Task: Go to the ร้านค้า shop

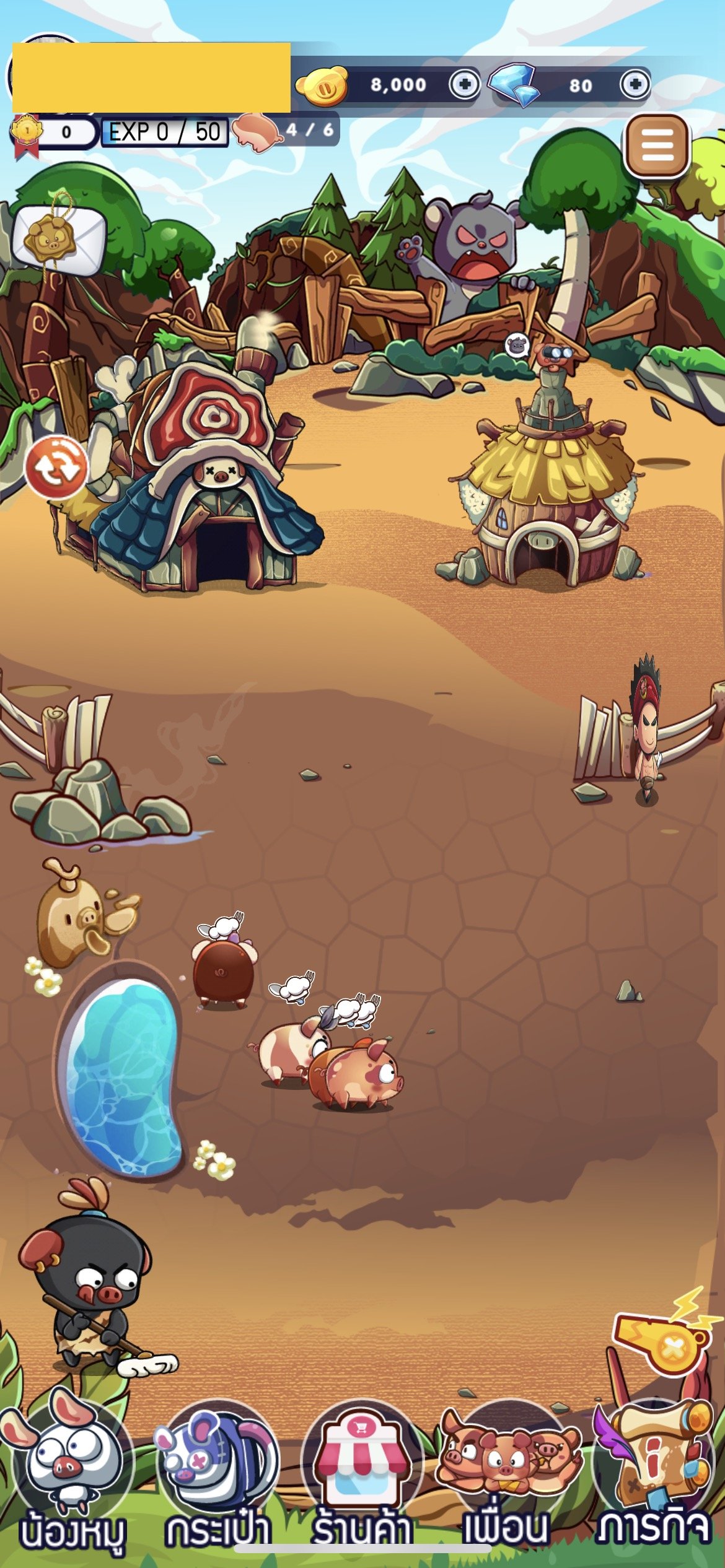Action: (x=361, y=1474)
